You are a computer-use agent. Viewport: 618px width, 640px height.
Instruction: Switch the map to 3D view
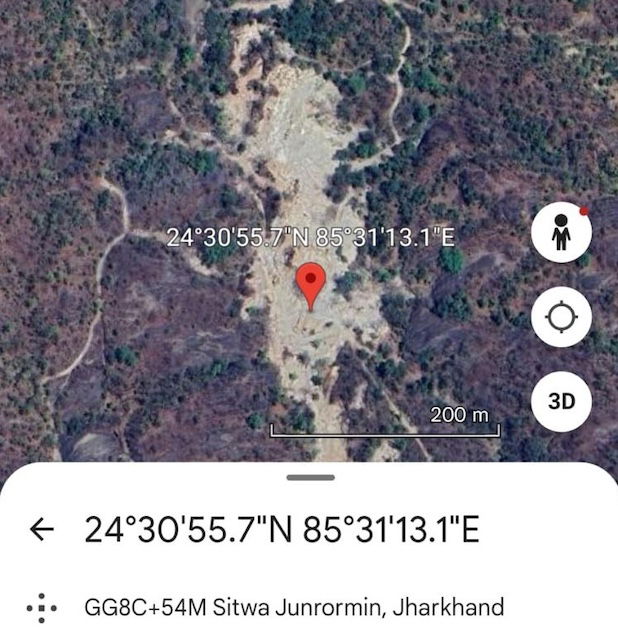pyautogui.click(x=560, y=402)
